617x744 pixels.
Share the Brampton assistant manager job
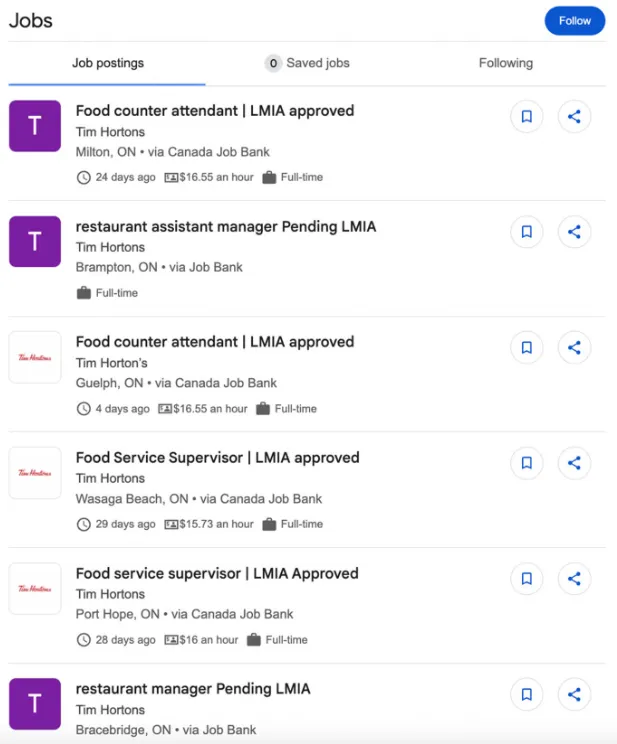click(x=574, y=232)
